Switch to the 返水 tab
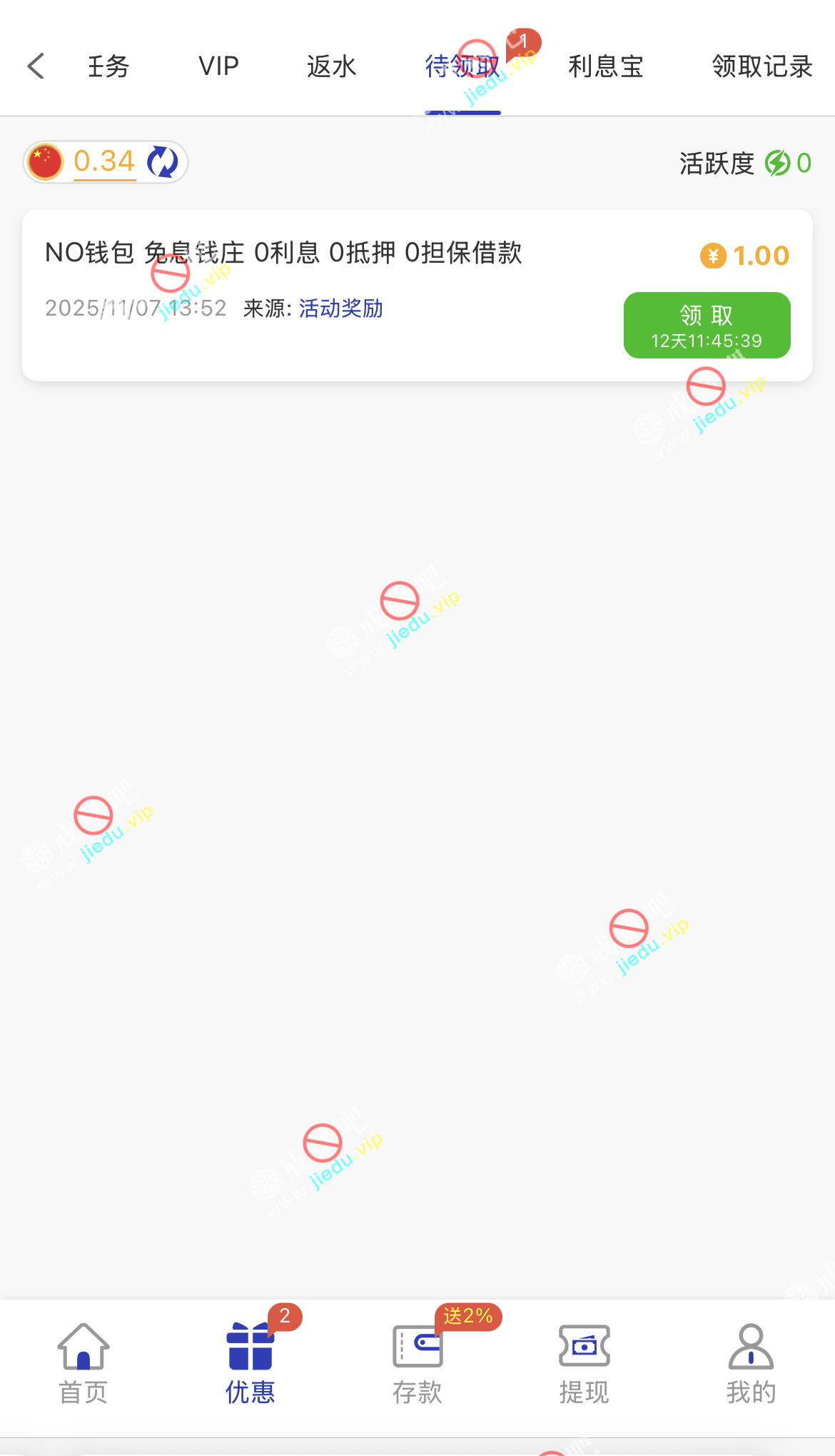 point(331,66)
